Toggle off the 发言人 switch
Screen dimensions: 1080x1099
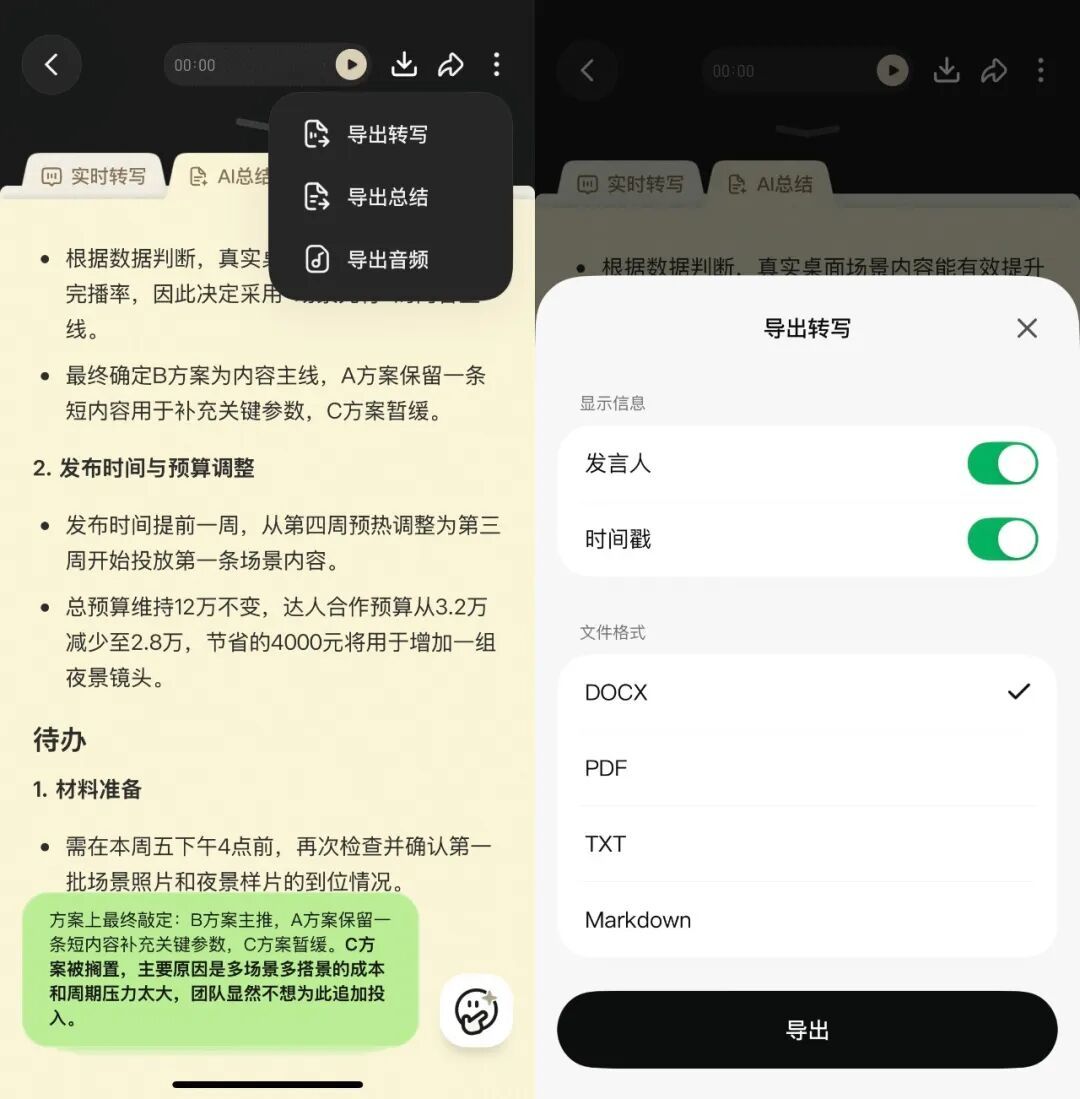[x=1002, y=463]
